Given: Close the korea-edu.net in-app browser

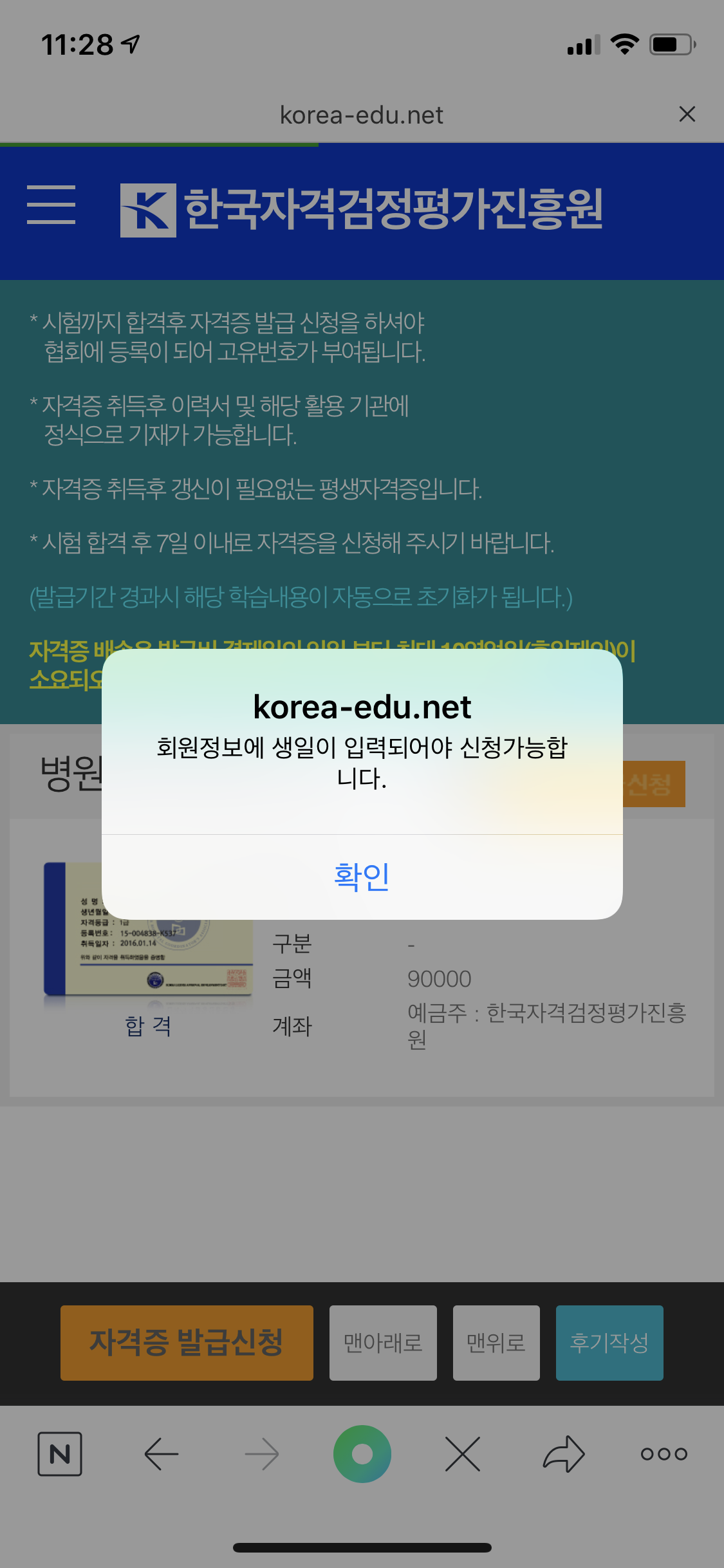Looking at the screenshot, I should (x=687, y=114).
